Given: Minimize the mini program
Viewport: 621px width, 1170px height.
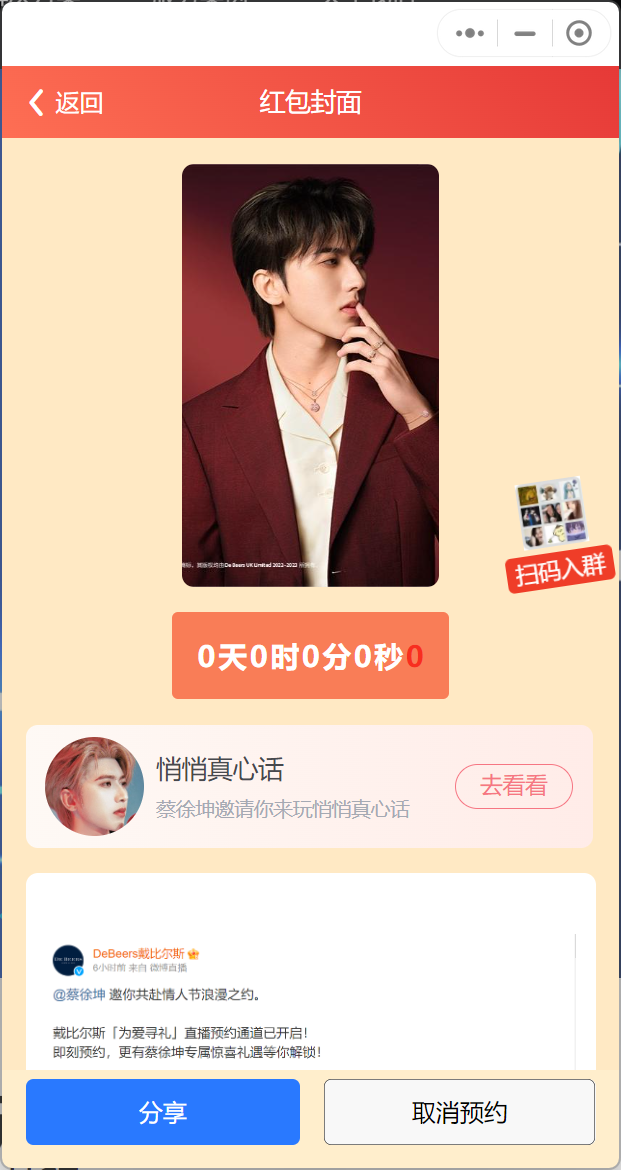Looking at the screenshot, I should click(524, 33).
